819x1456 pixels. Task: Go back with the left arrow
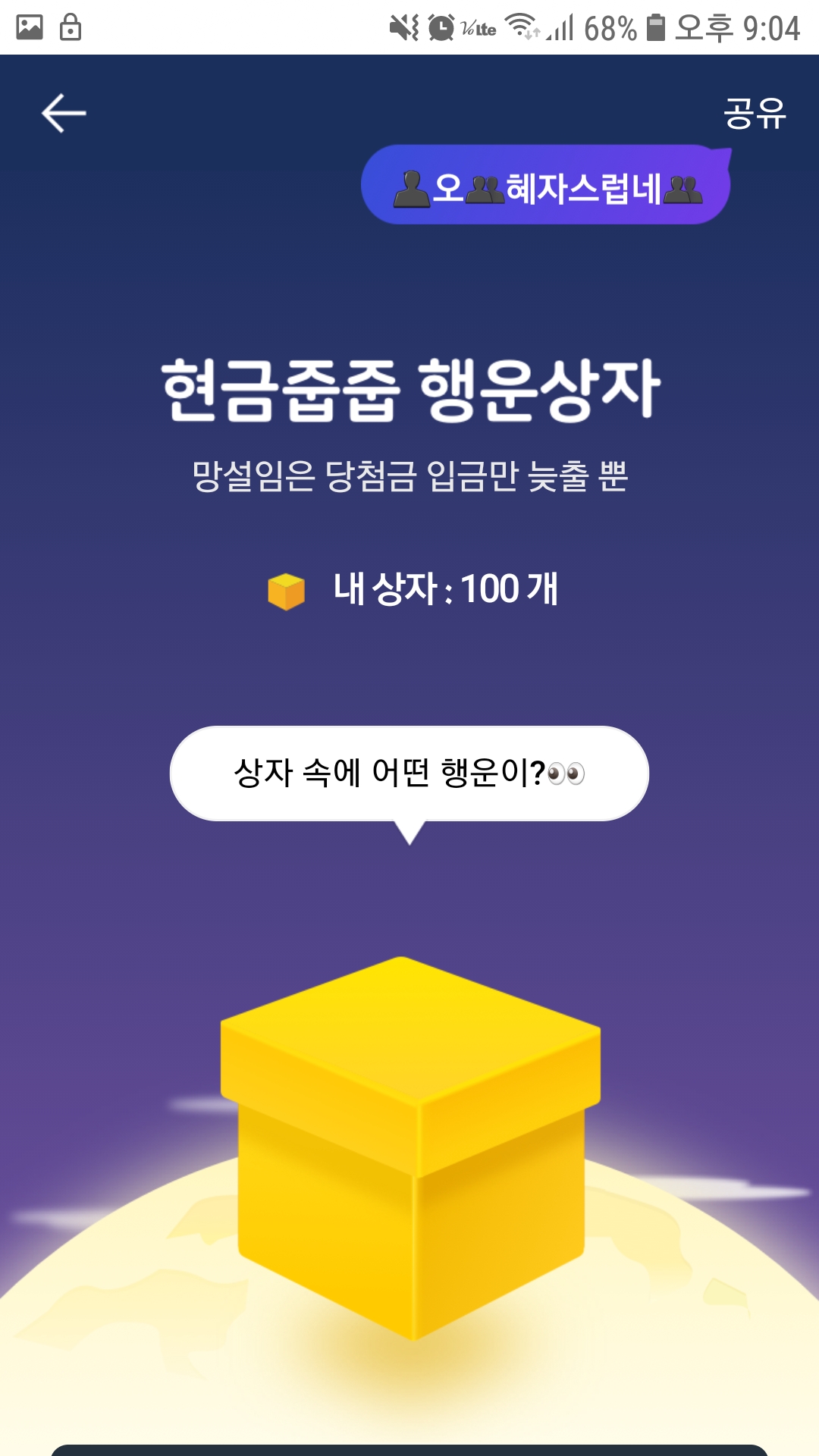pyautogui.click(x=64, y=112)
